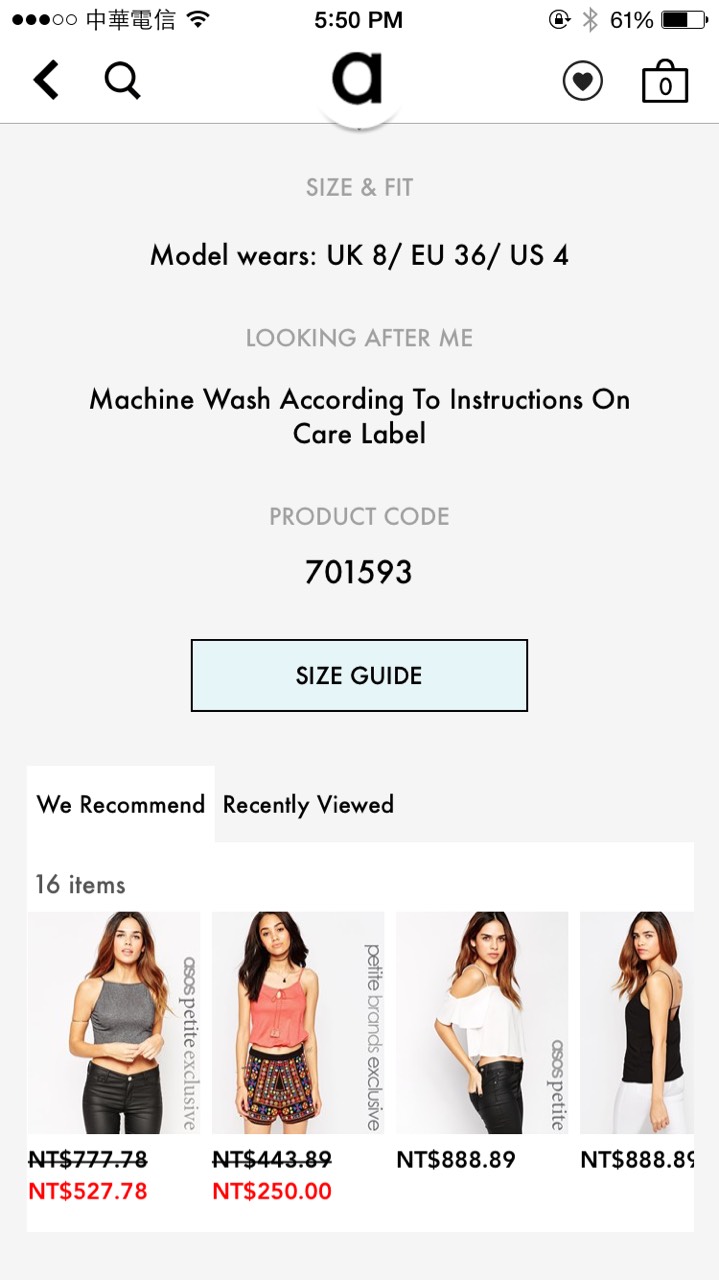Open saved items heart icon

coord(582,81)
